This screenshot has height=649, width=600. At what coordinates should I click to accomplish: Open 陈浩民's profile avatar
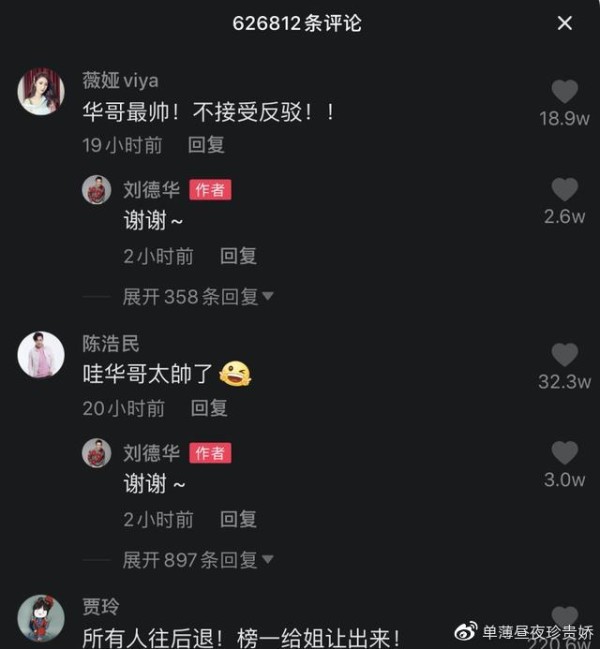coord(41,355)
